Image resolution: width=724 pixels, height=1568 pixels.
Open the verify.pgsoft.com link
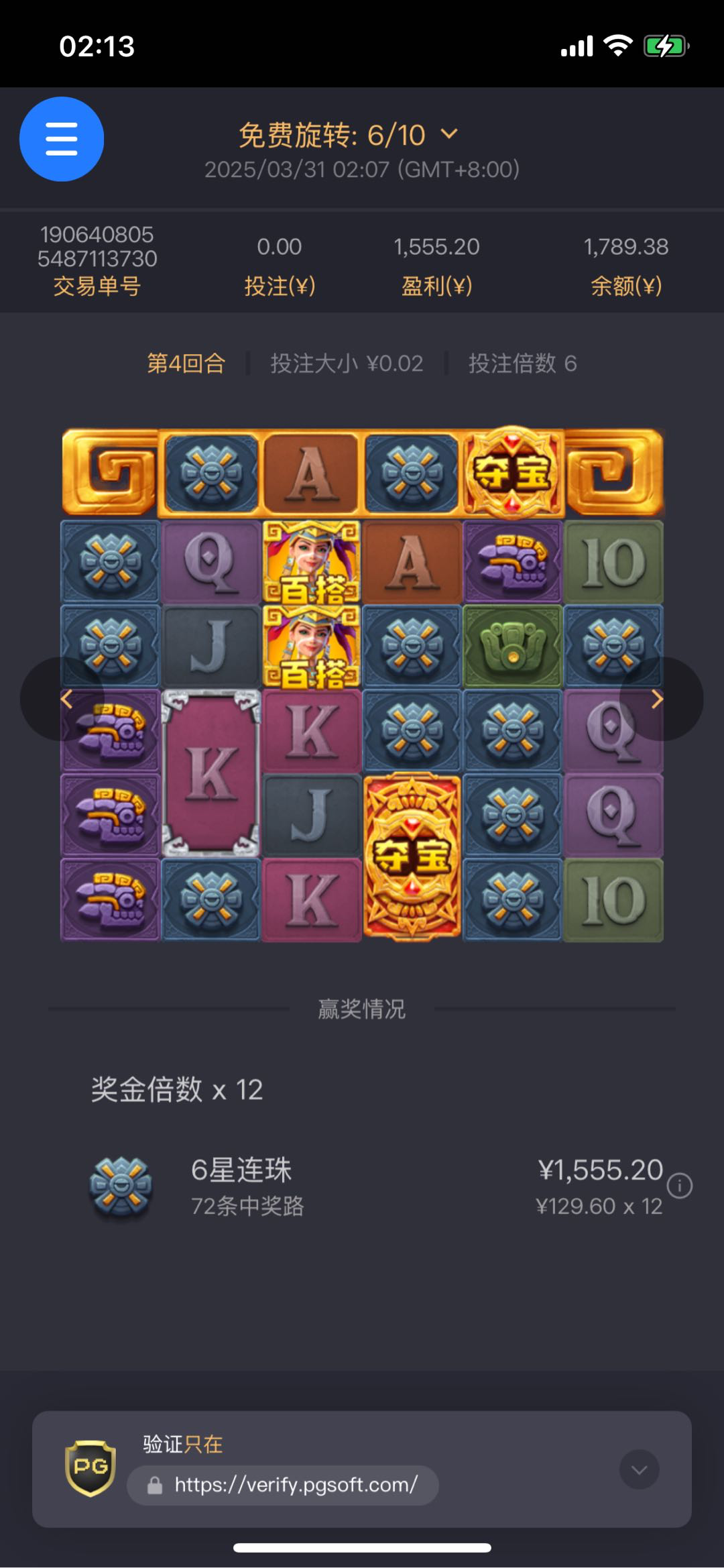pos(295,1485)
